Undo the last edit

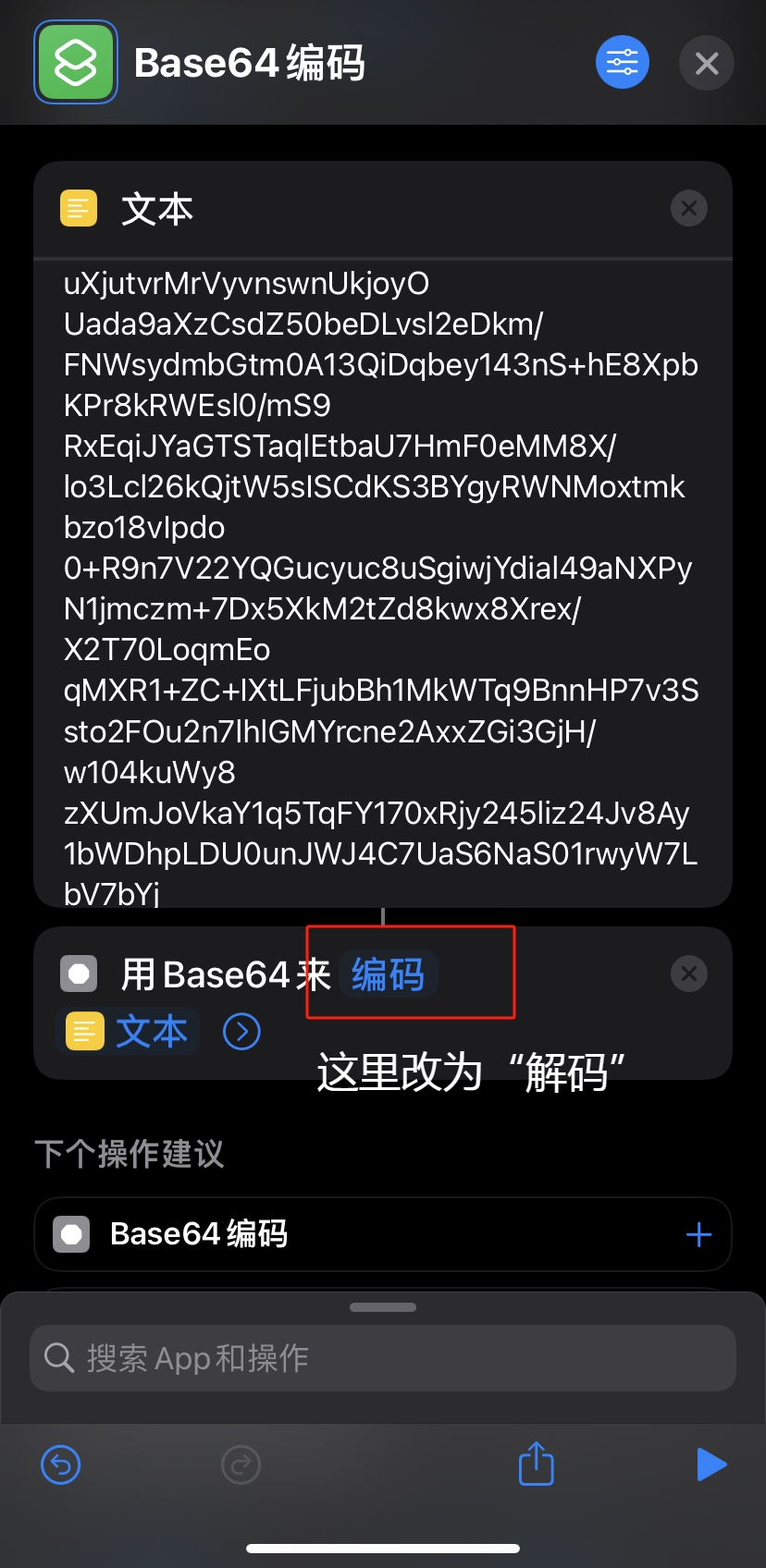point(61,1464)
